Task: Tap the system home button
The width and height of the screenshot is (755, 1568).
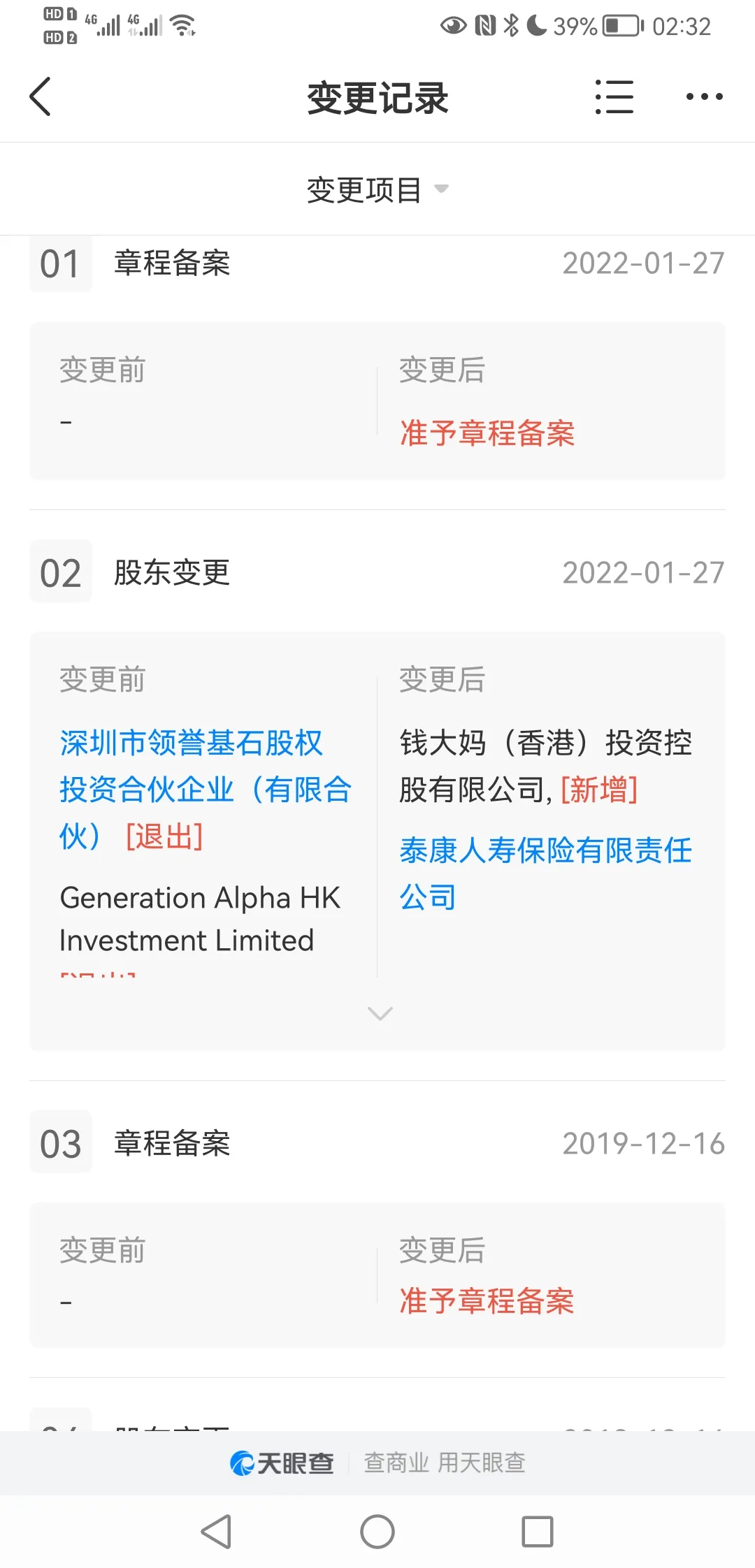Action: point(377,1532)
